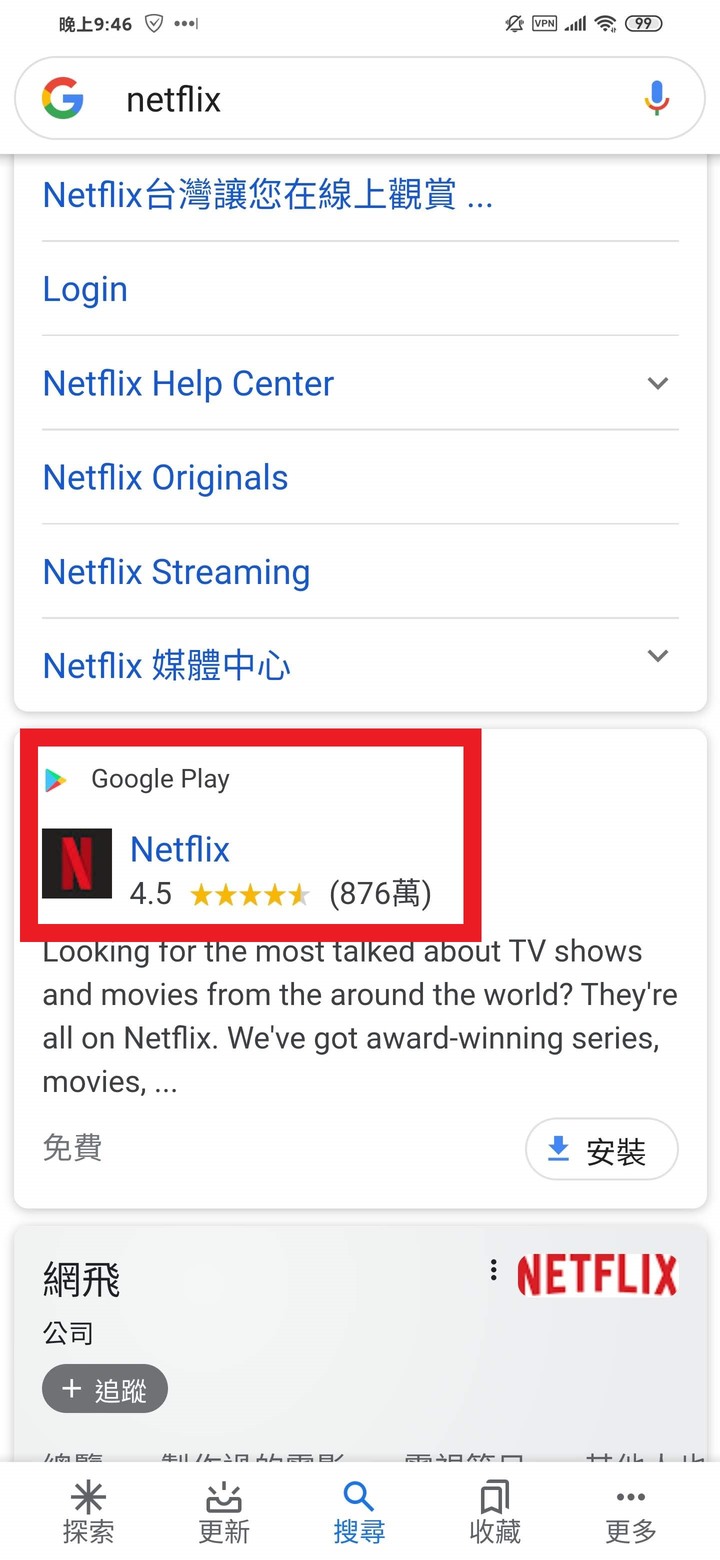The width and height of the screenshot is (720, 1560).
Task: Switch to the 收藏 tab
Action: pos(495,1512)
